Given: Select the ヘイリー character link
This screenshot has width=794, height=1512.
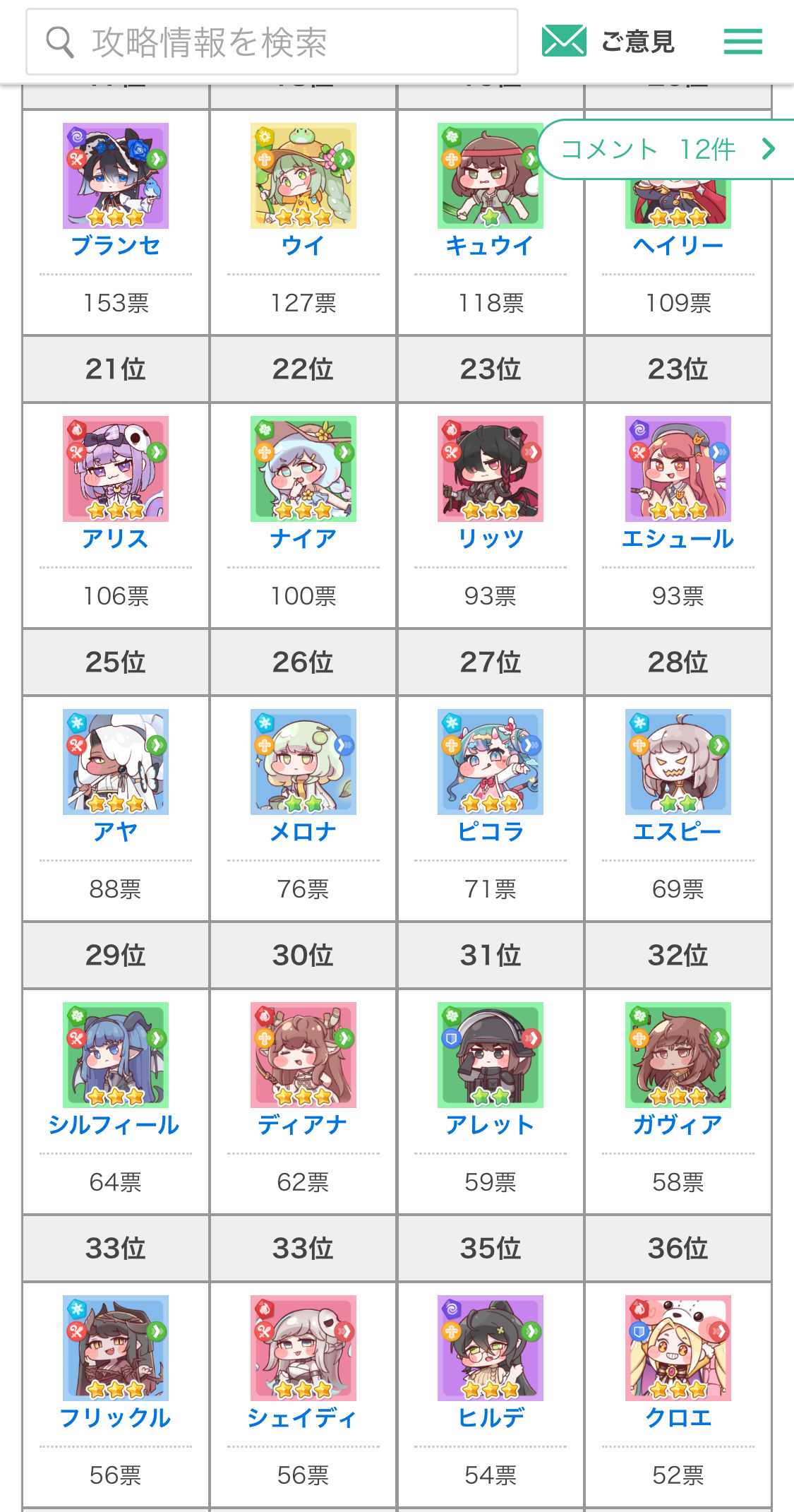Looking at the screenshot, I should pyautogui.click(x=678, y=245).
